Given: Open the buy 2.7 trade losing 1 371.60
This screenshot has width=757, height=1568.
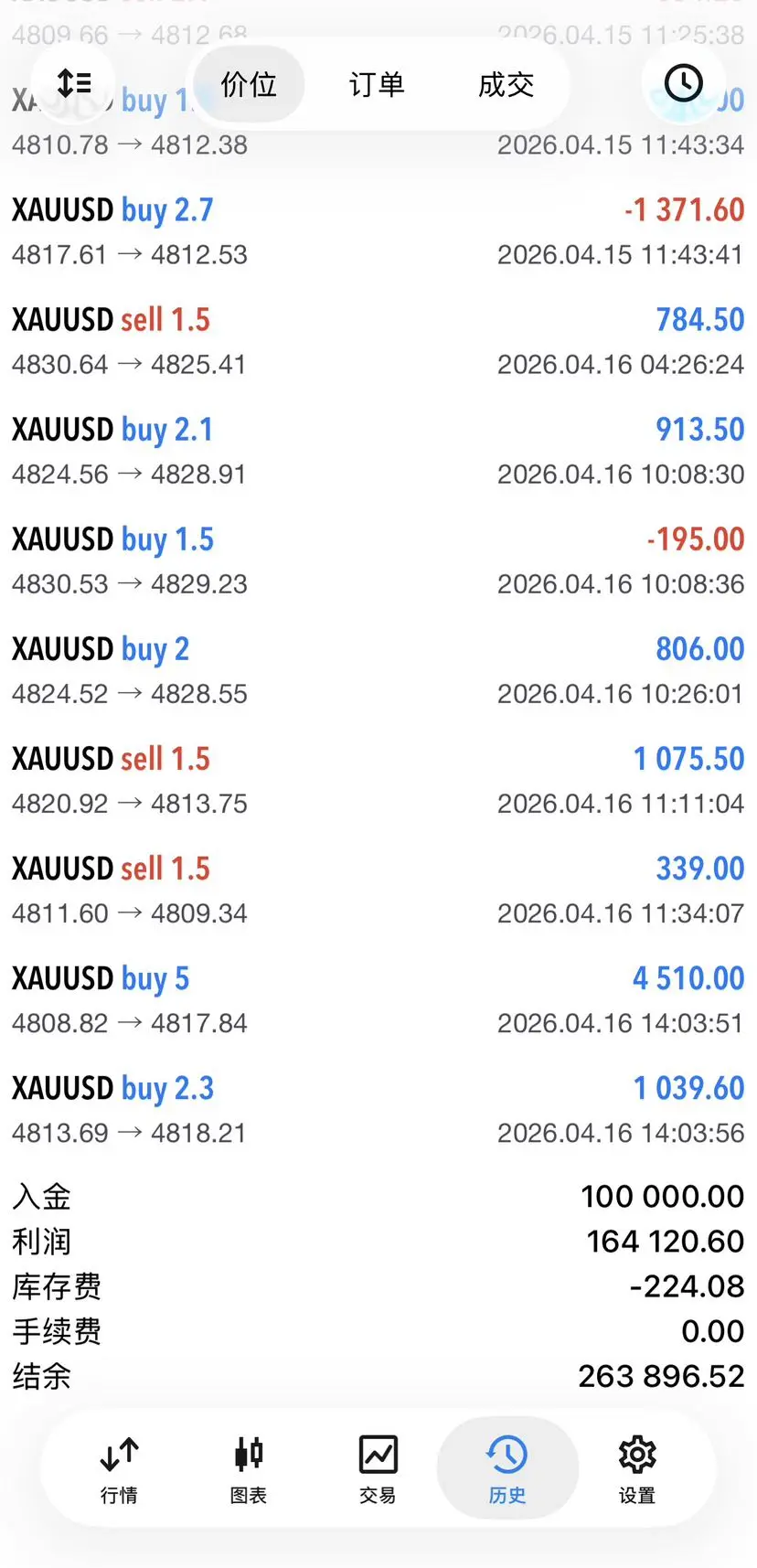Looking at the screenshot, I should 378,231.
